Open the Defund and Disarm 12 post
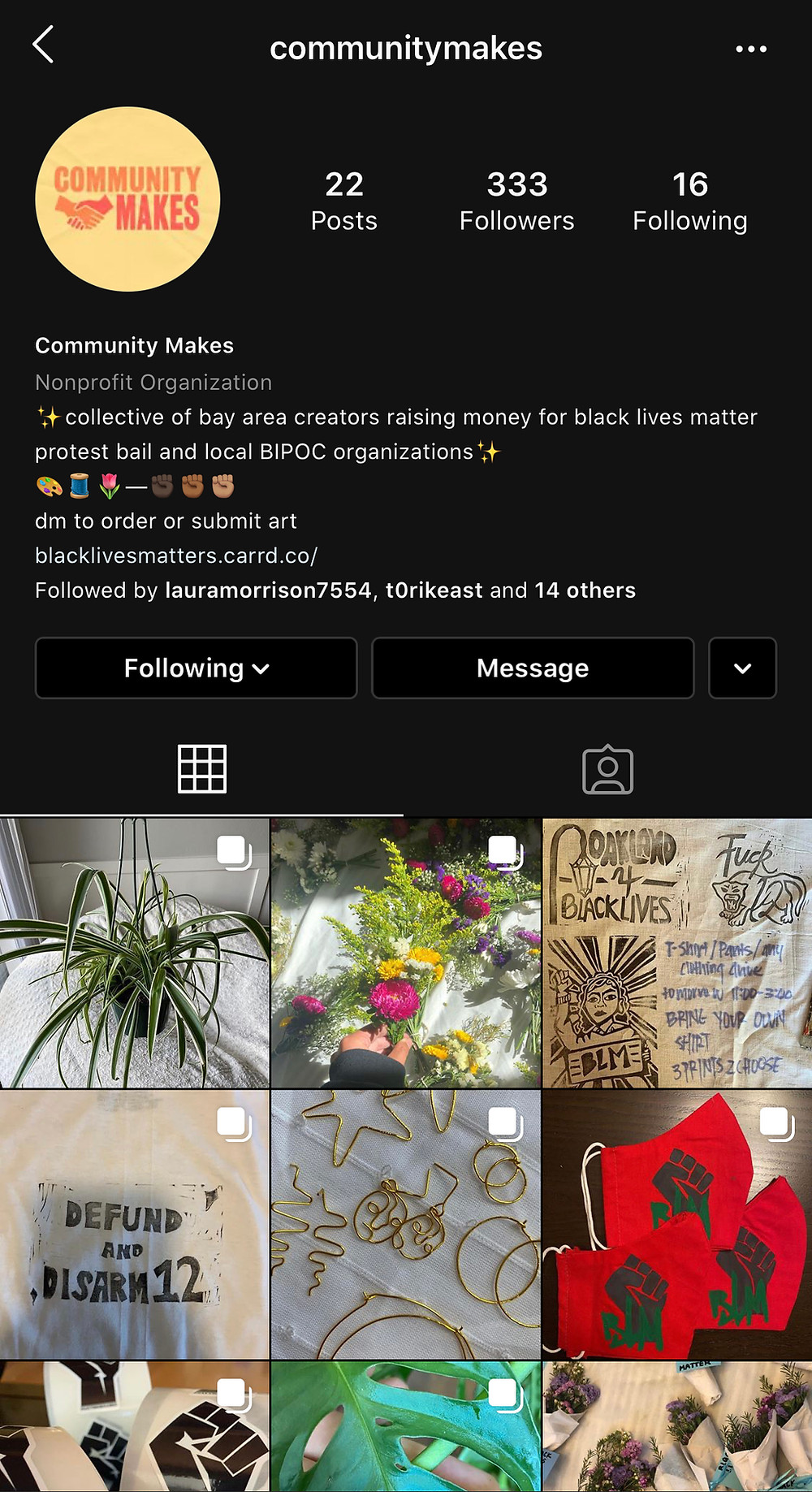Image resolution: width=812 pixels, height=1492 pixels. point(134,1224)
